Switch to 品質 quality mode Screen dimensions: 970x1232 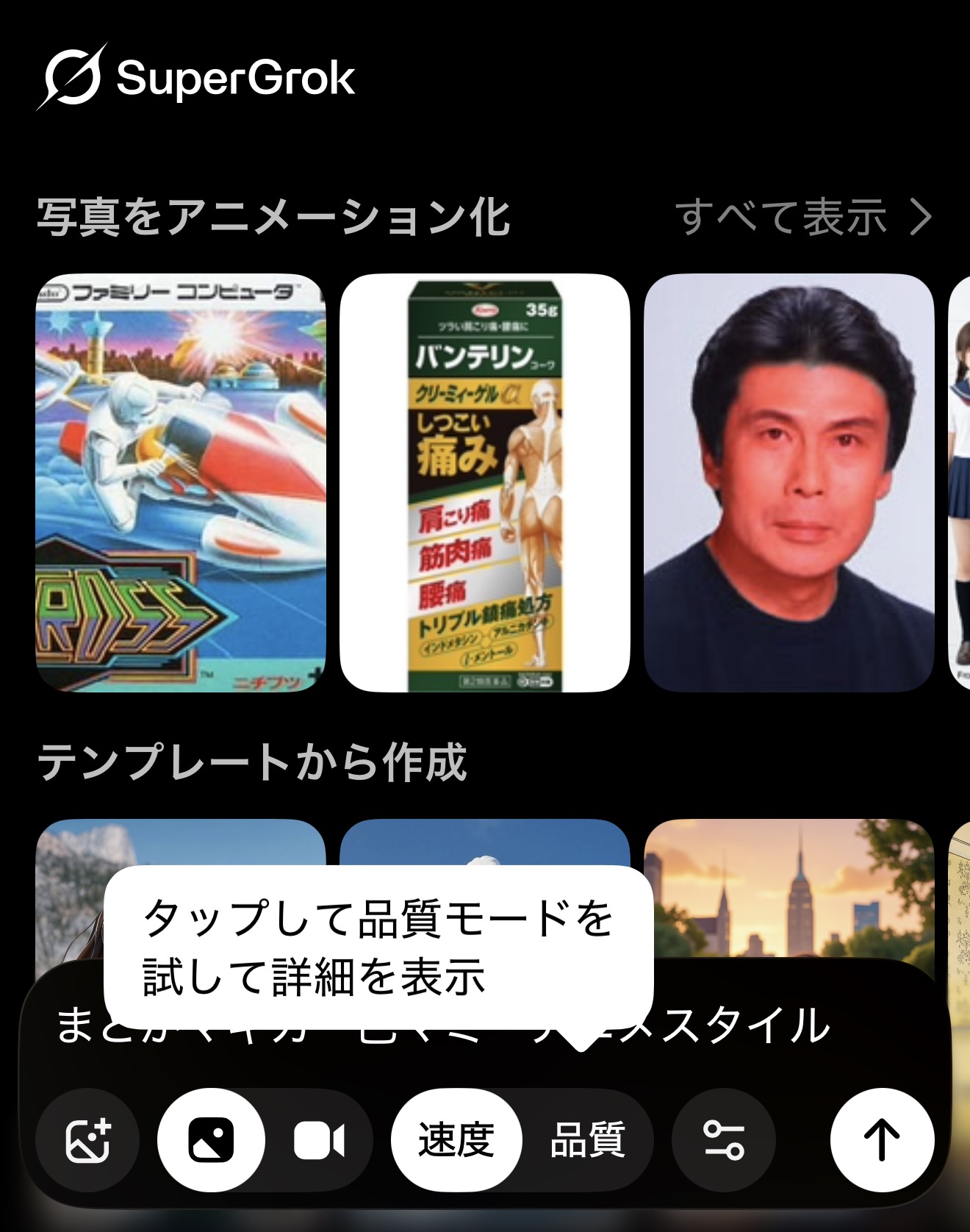[x=588, y=1140]
